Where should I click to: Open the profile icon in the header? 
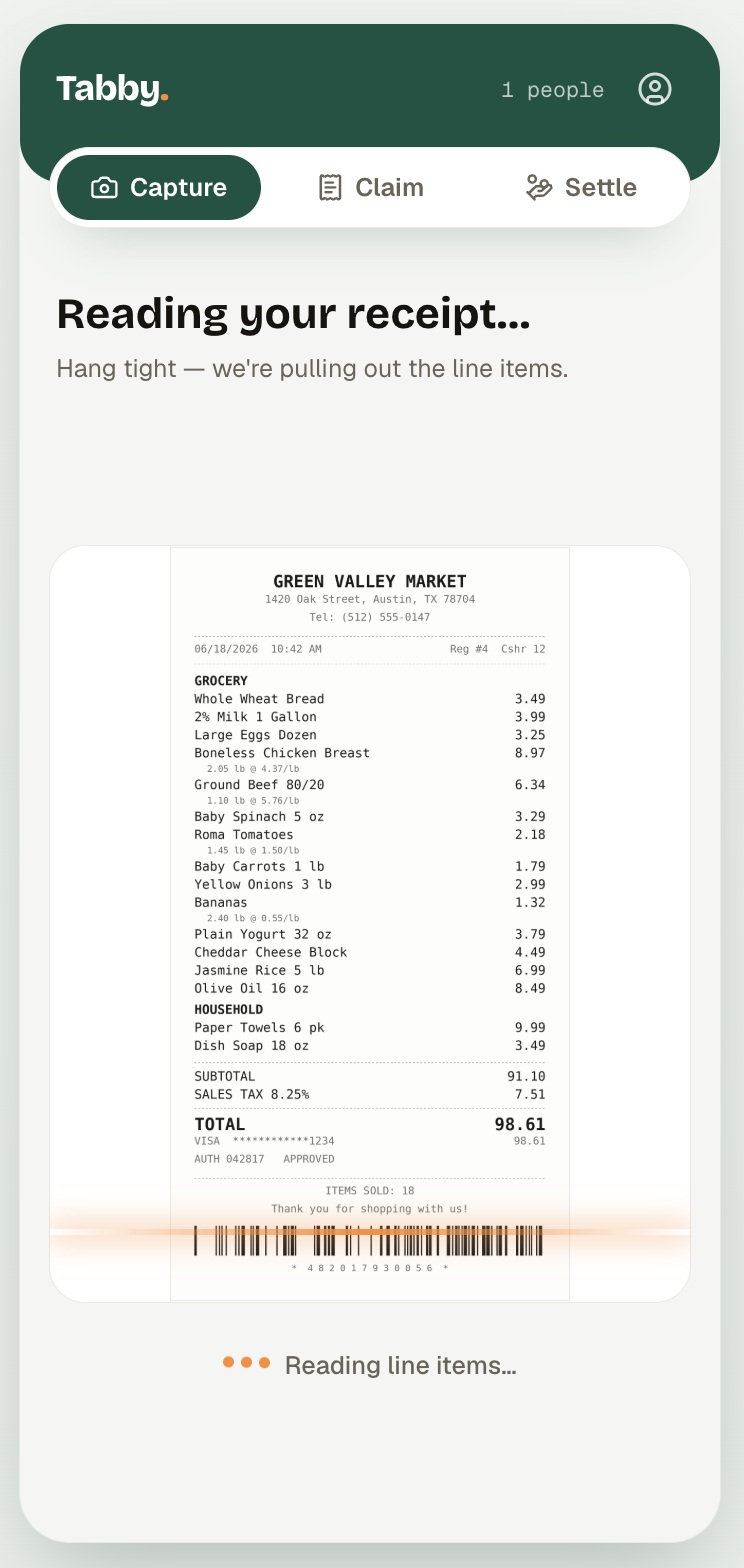[655, 89]
